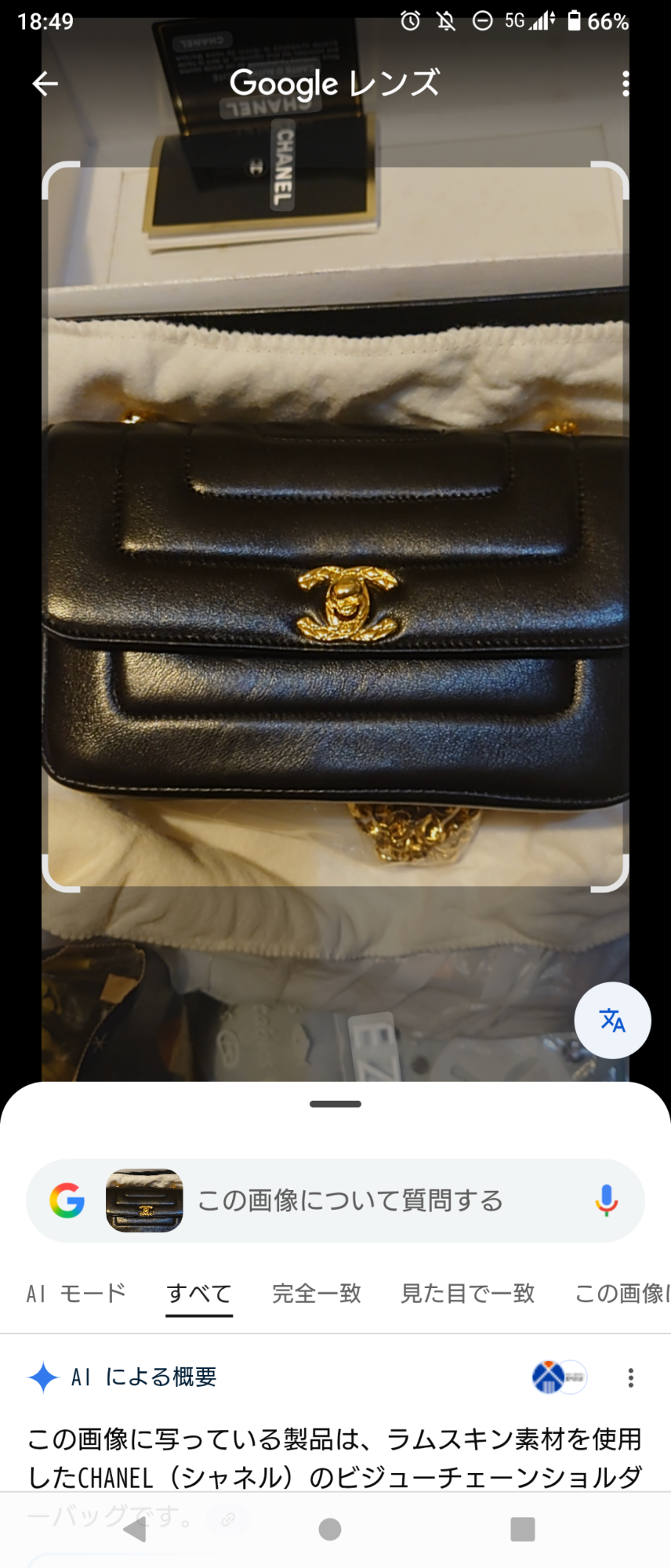Image resolution: width=671 pixels, height=1568 pixels.
Task: Start voice search with the microphone
Action: point(606,1200)
